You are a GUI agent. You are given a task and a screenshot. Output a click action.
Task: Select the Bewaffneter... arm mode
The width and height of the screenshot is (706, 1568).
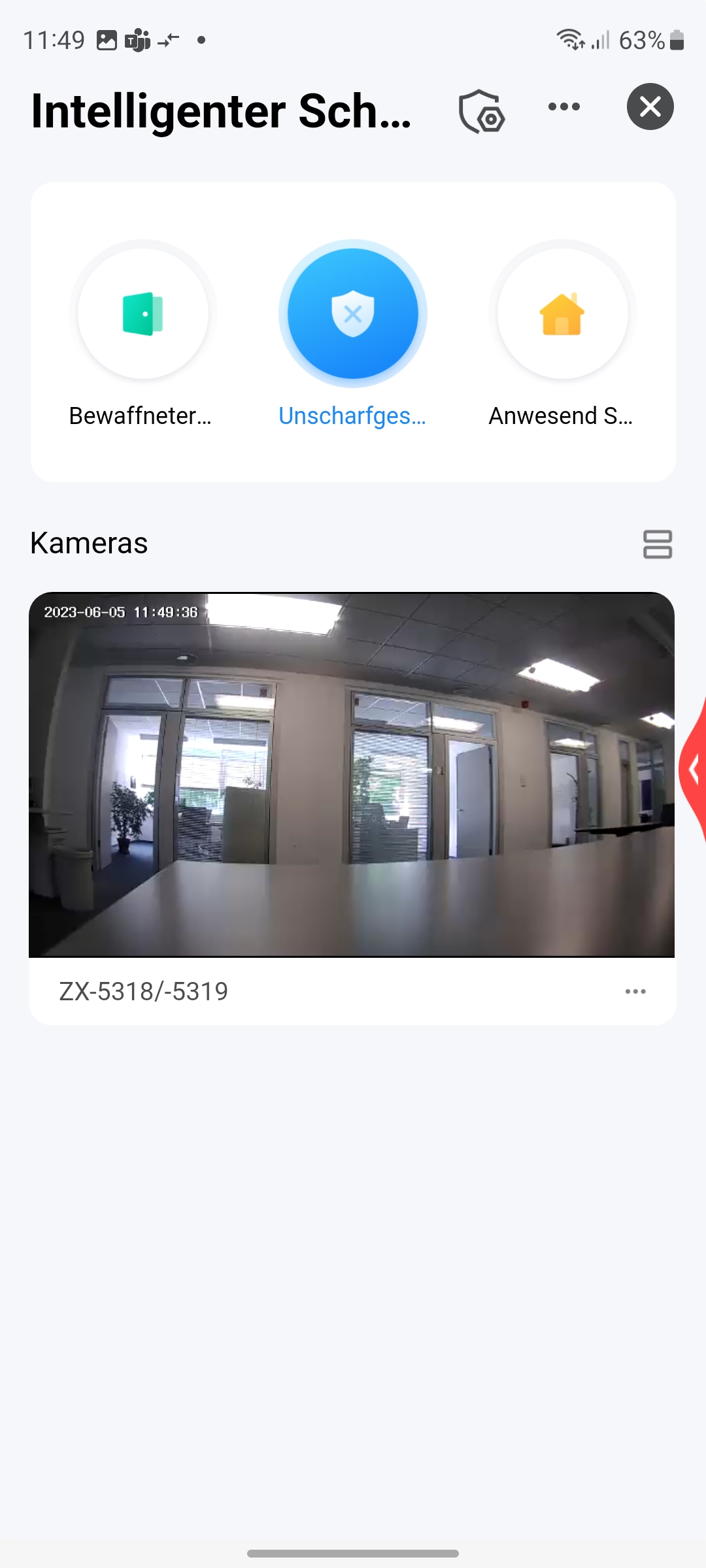[143, 314]
